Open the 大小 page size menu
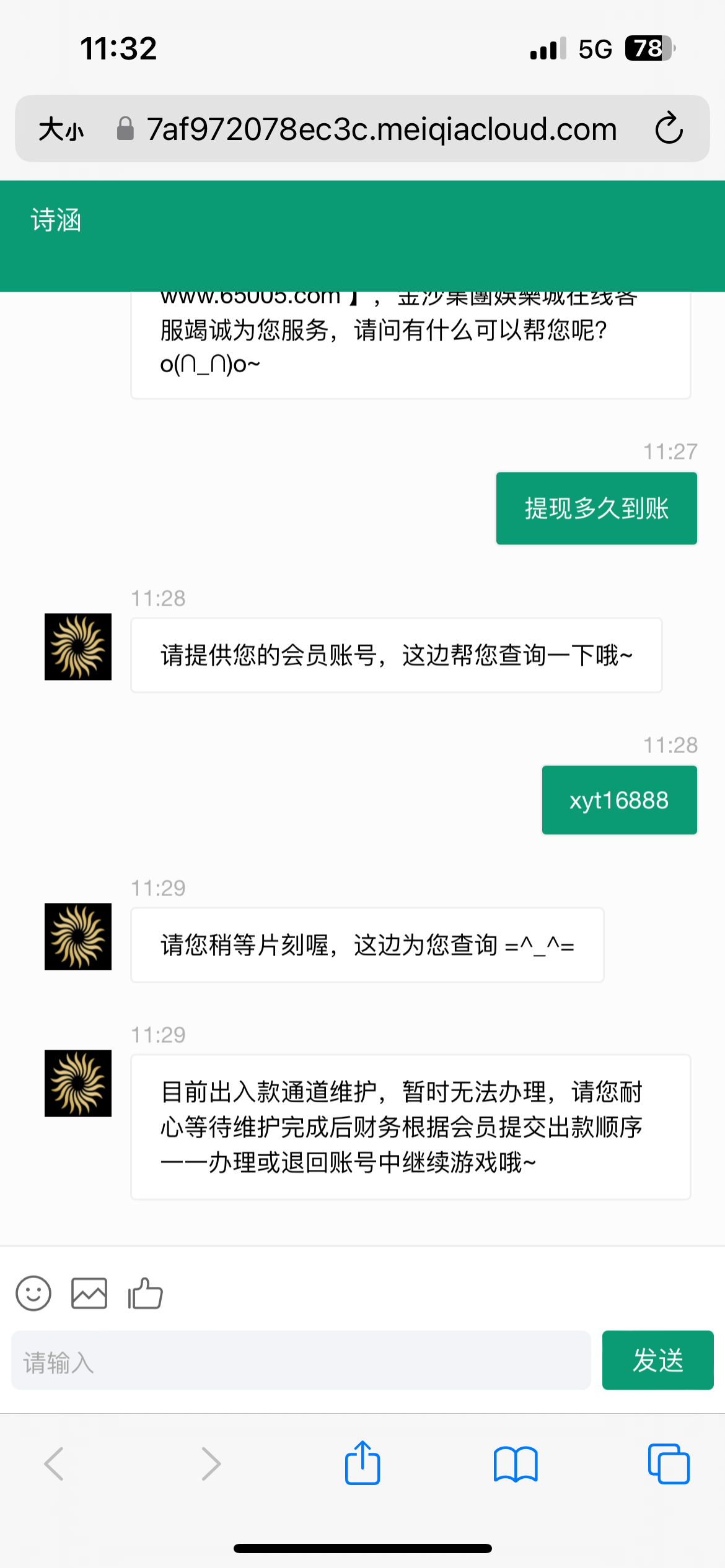 [x=61, y=129]
